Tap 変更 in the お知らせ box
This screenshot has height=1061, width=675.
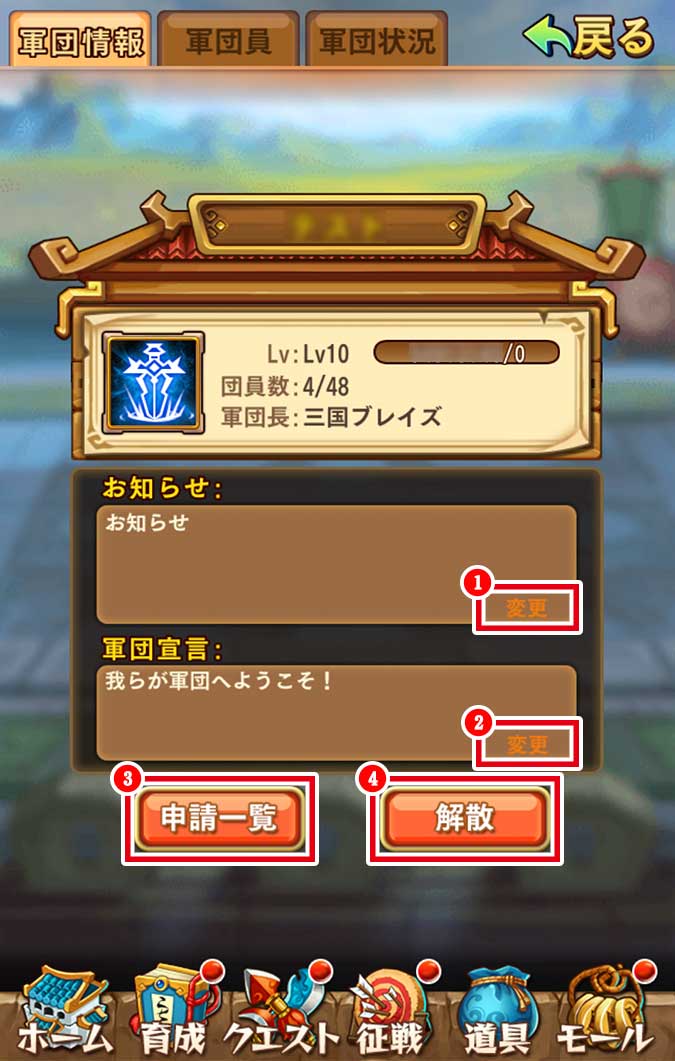(527, 607)
